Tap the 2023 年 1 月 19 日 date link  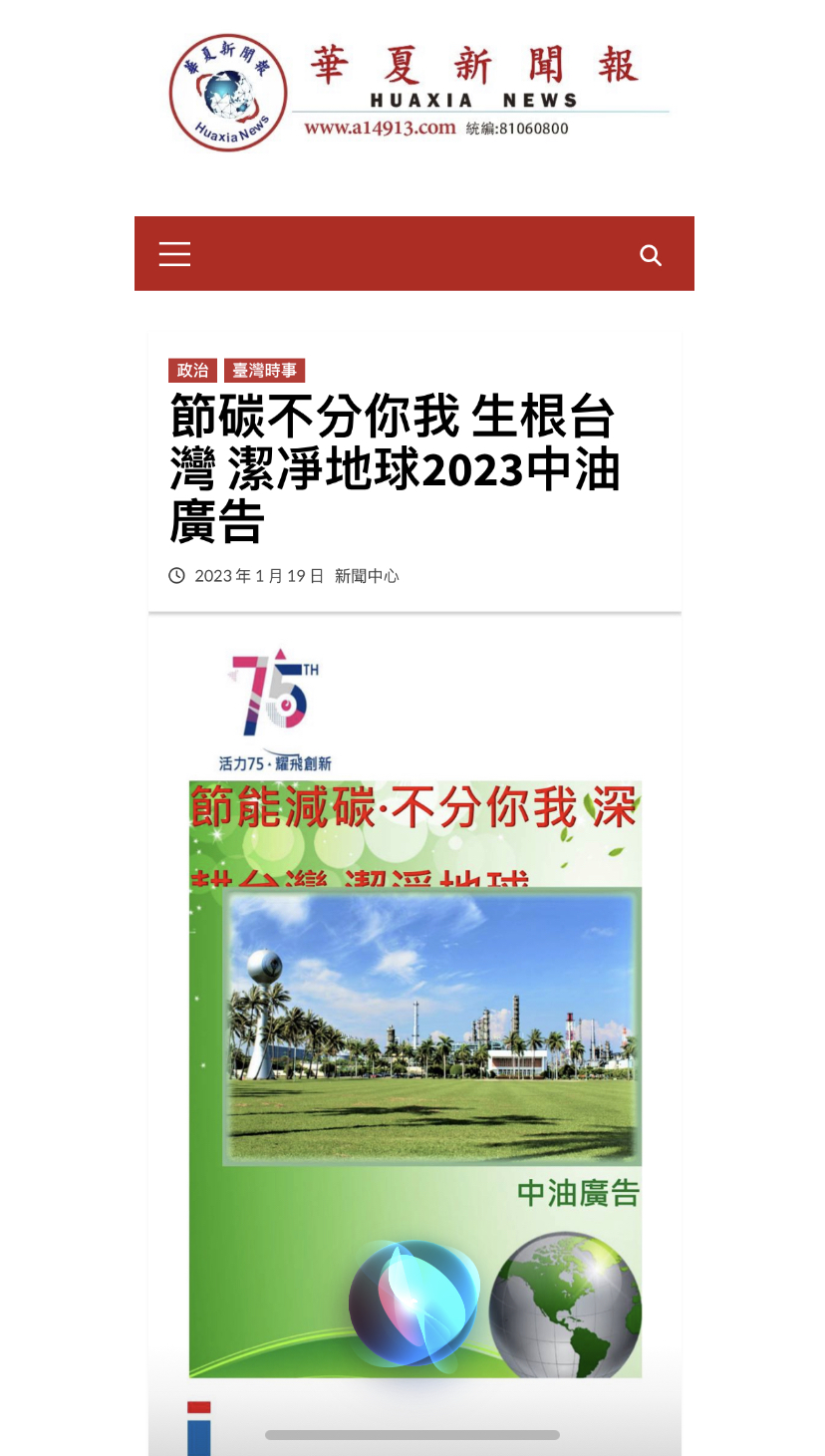point(259,576)
